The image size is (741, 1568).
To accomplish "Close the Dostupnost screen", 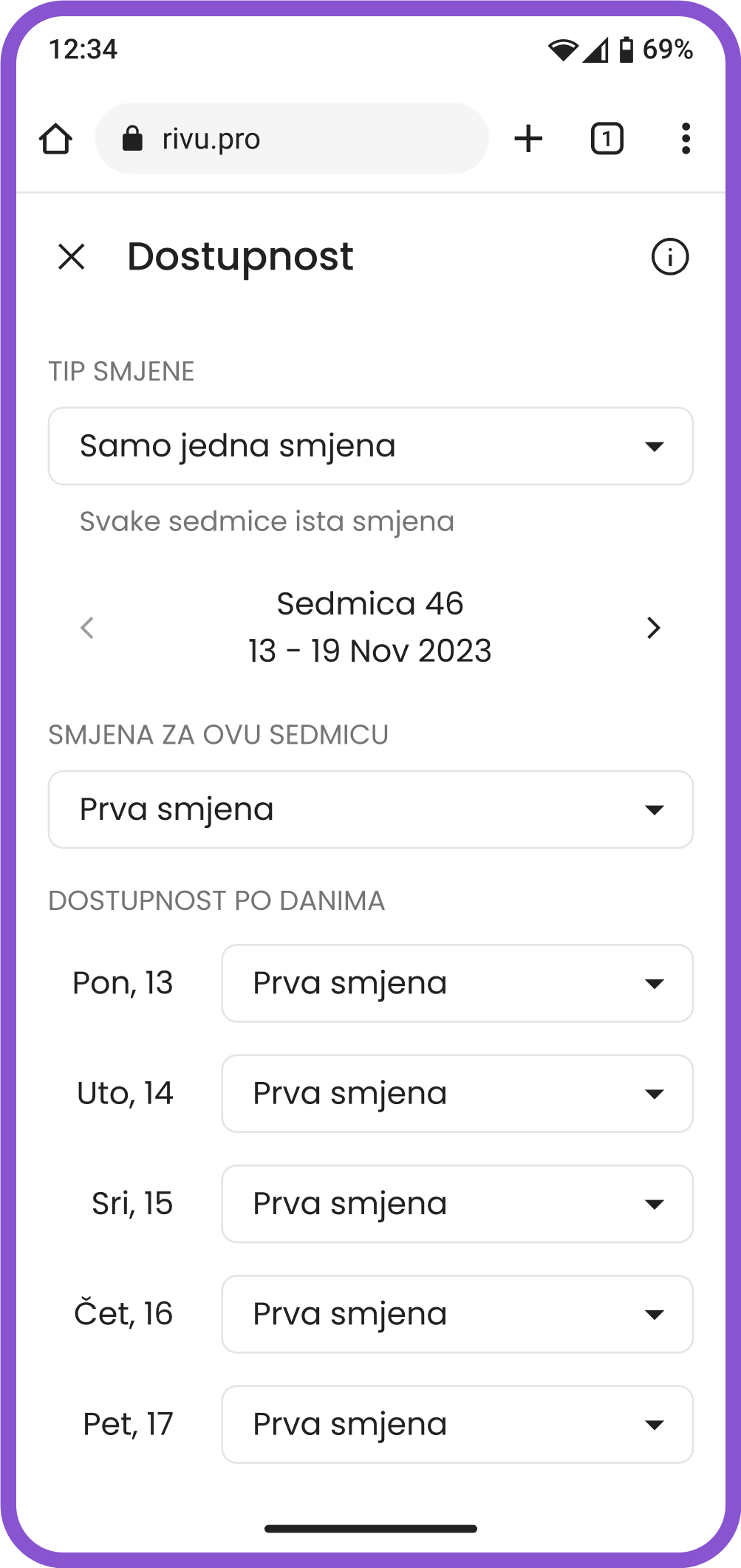I will point(72,257).
